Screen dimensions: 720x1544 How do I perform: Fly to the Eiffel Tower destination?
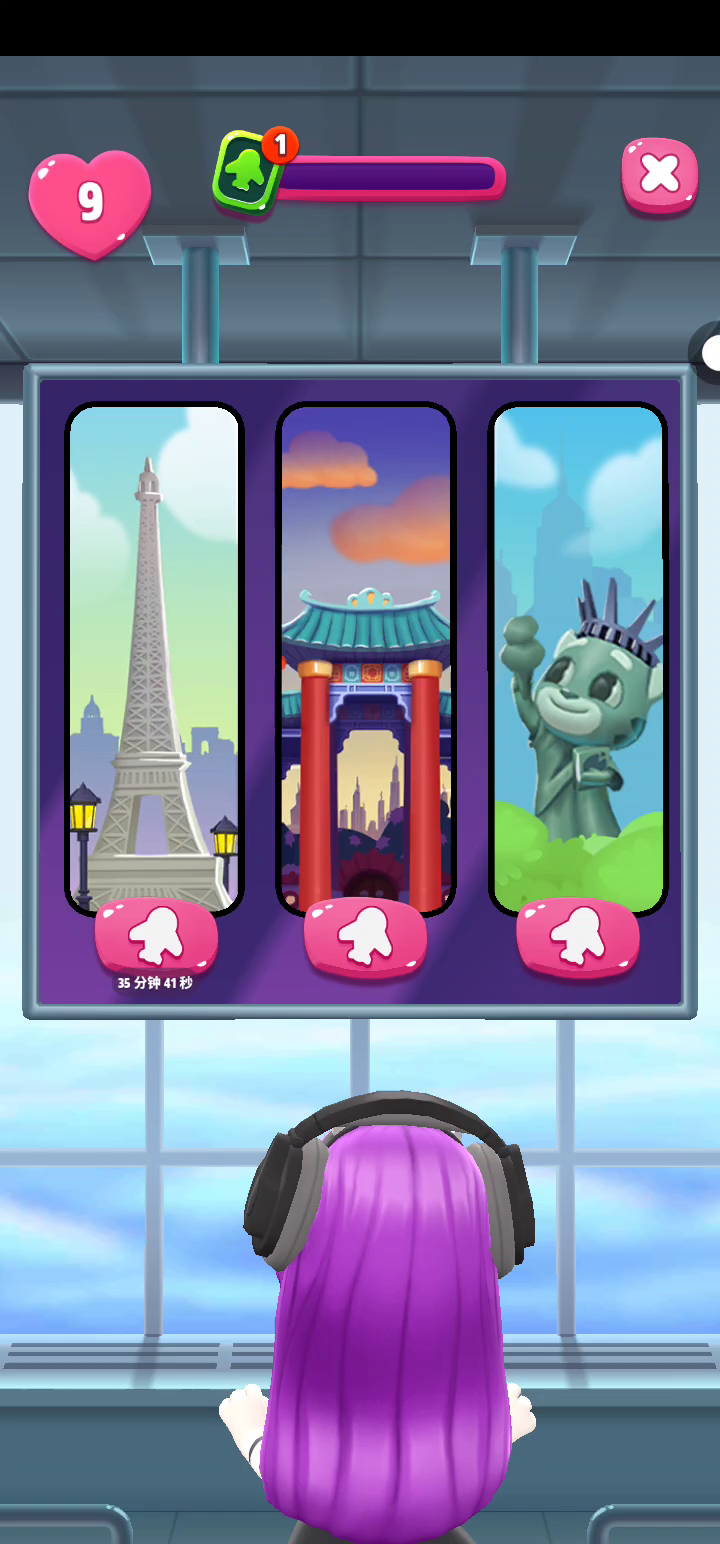pyautogui.click(x=155, y=936)
